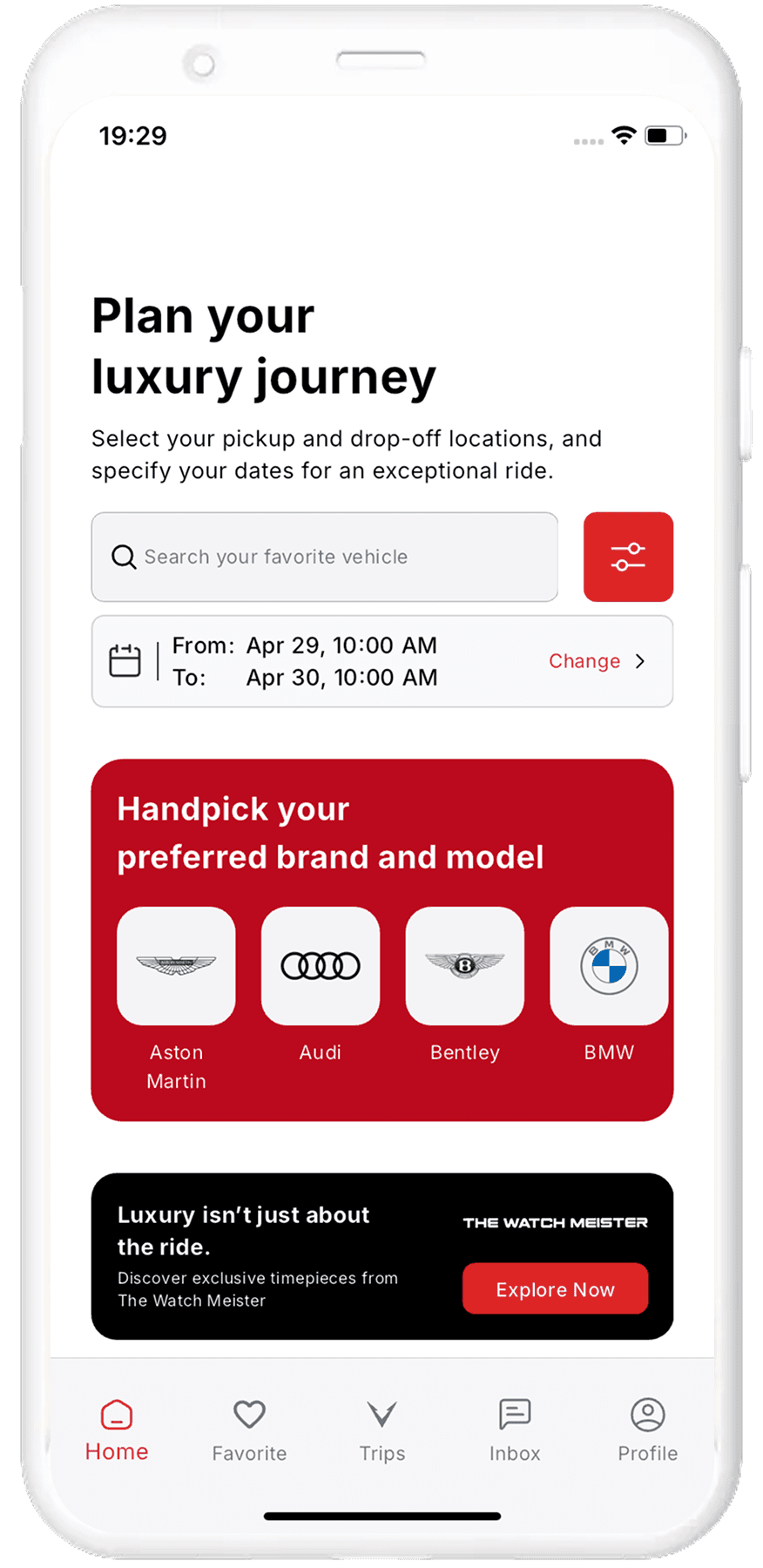Go to the Inbox tab
Viewport: 763px width, 1568px height.
[x=515, y=1431]
